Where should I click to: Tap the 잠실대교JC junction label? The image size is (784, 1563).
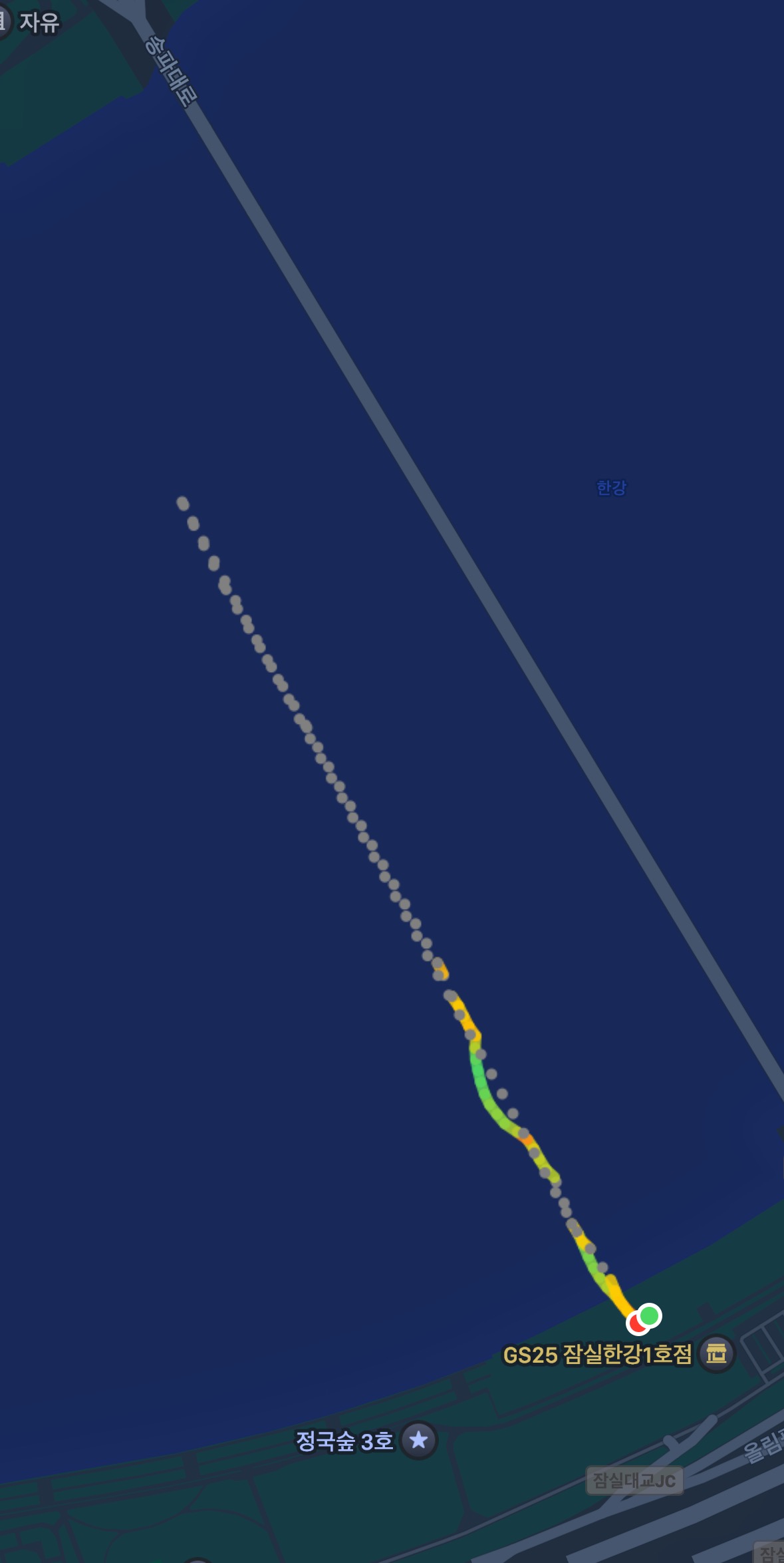pyautogui.click(x=634, y=1480)
